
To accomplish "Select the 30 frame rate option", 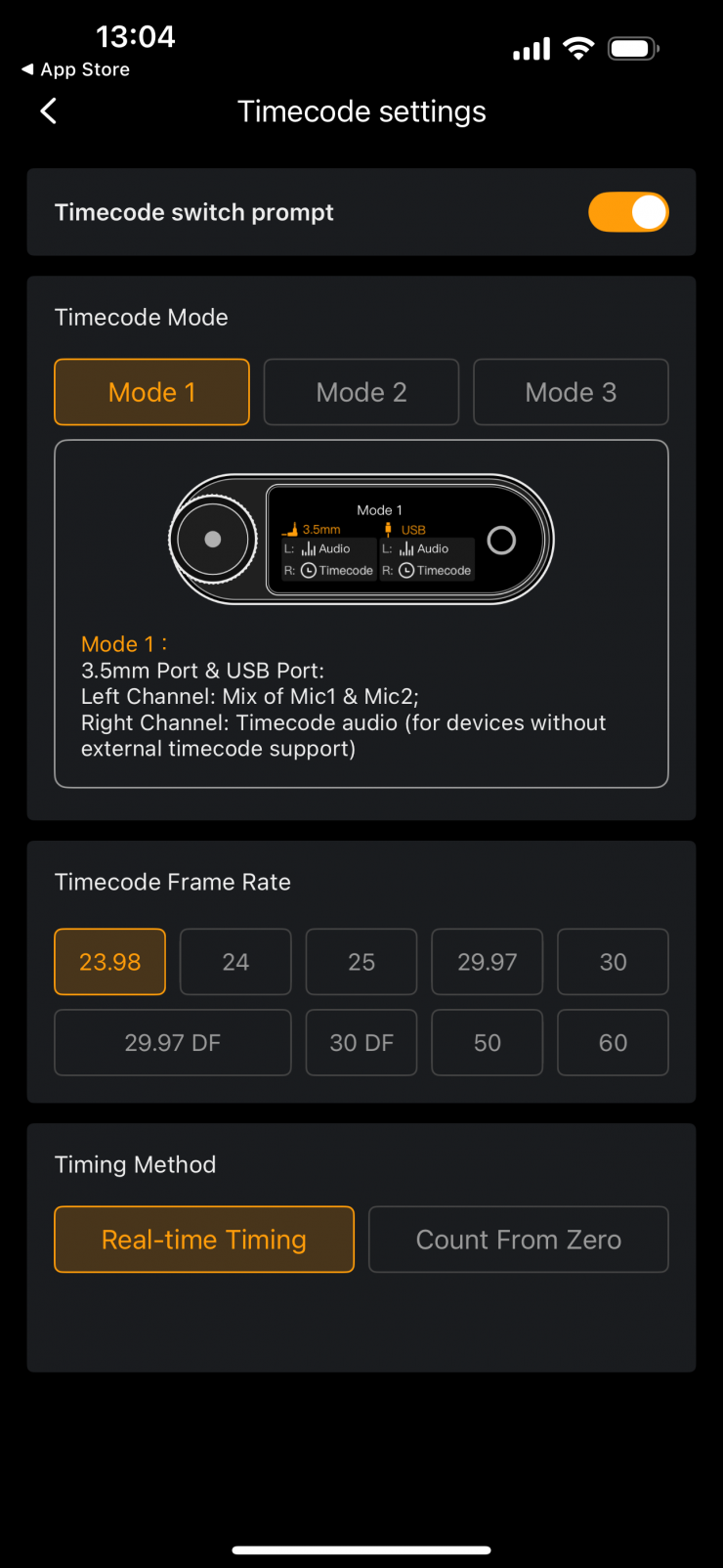I will pyautogui.click(x=613, y=962).
